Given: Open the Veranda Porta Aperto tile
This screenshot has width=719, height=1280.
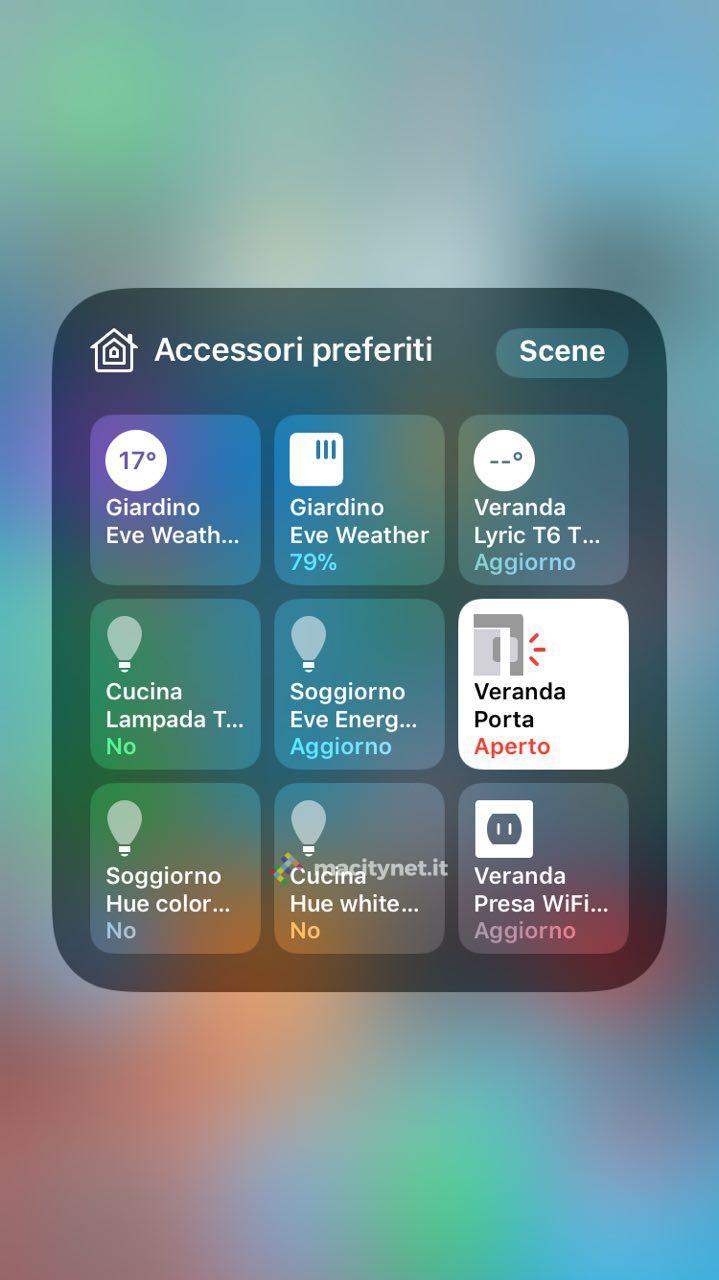Looking at the screenshot, I should pyautogui.click(x=543, y=684).
